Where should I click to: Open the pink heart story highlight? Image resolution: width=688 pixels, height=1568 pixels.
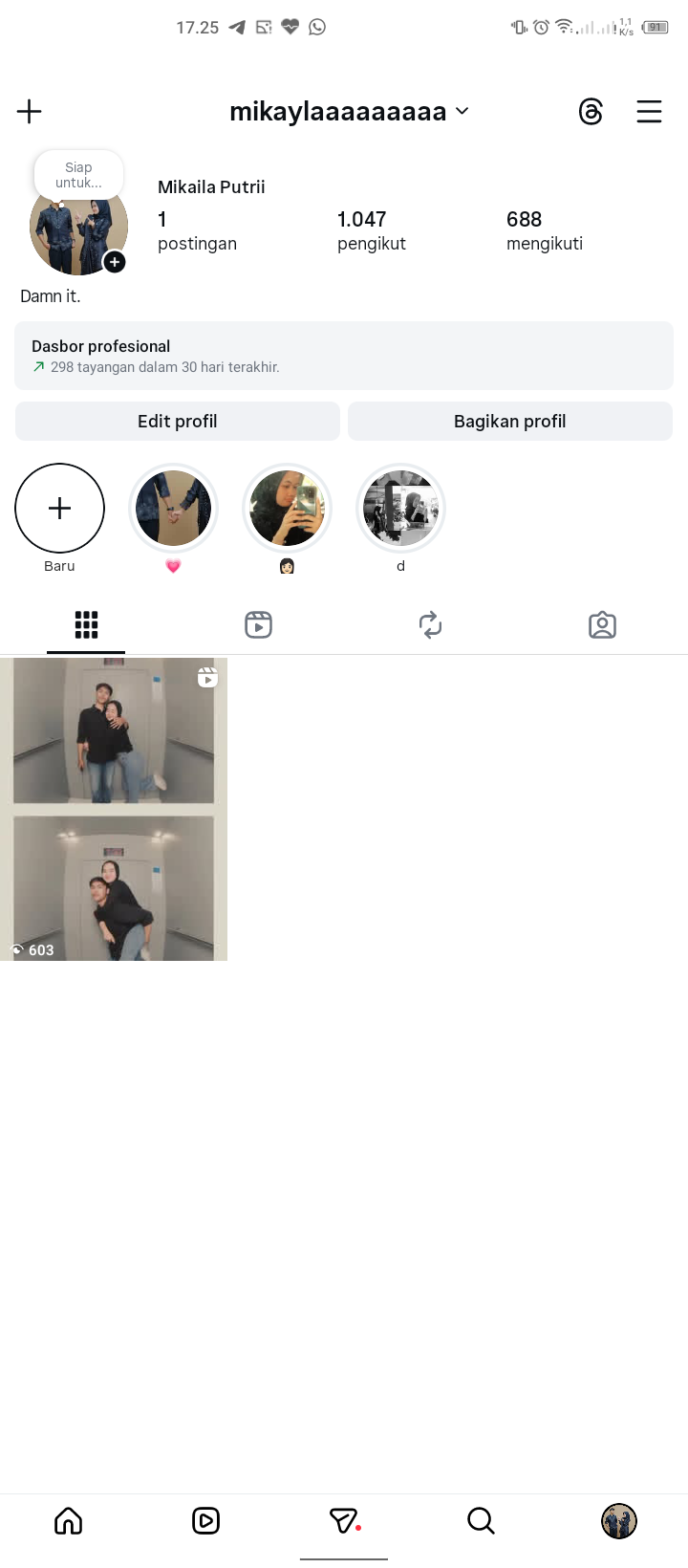(173, 509)
